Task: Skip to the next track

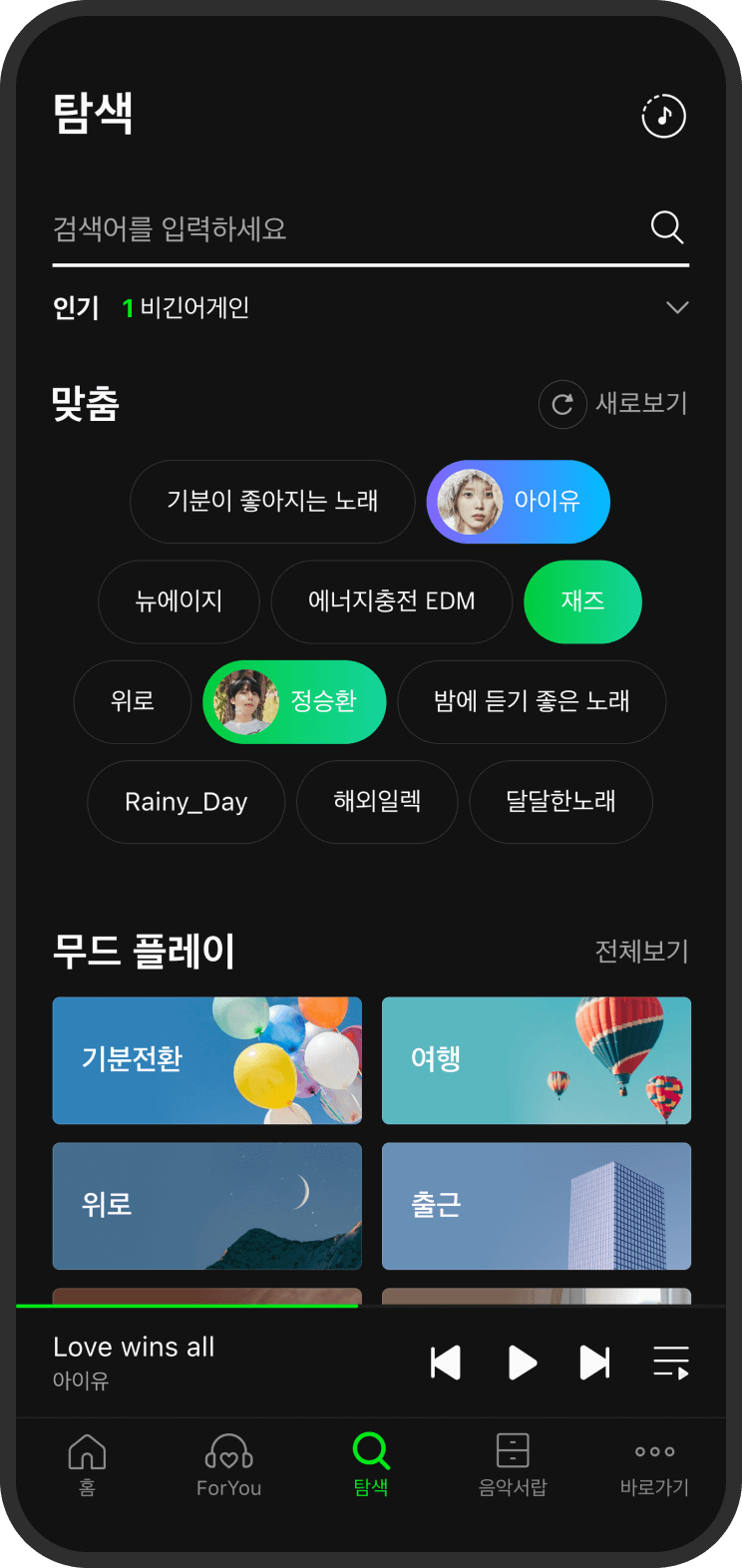Action: point(594,1363)
